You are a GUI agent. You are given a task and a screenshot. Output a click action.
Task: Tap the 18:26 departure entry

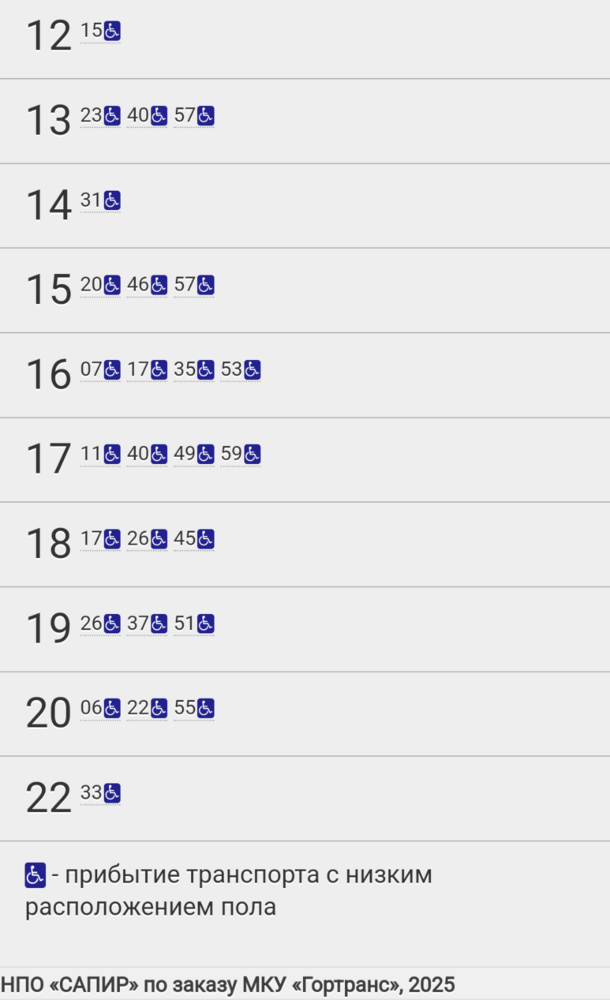tap(147, 539)
